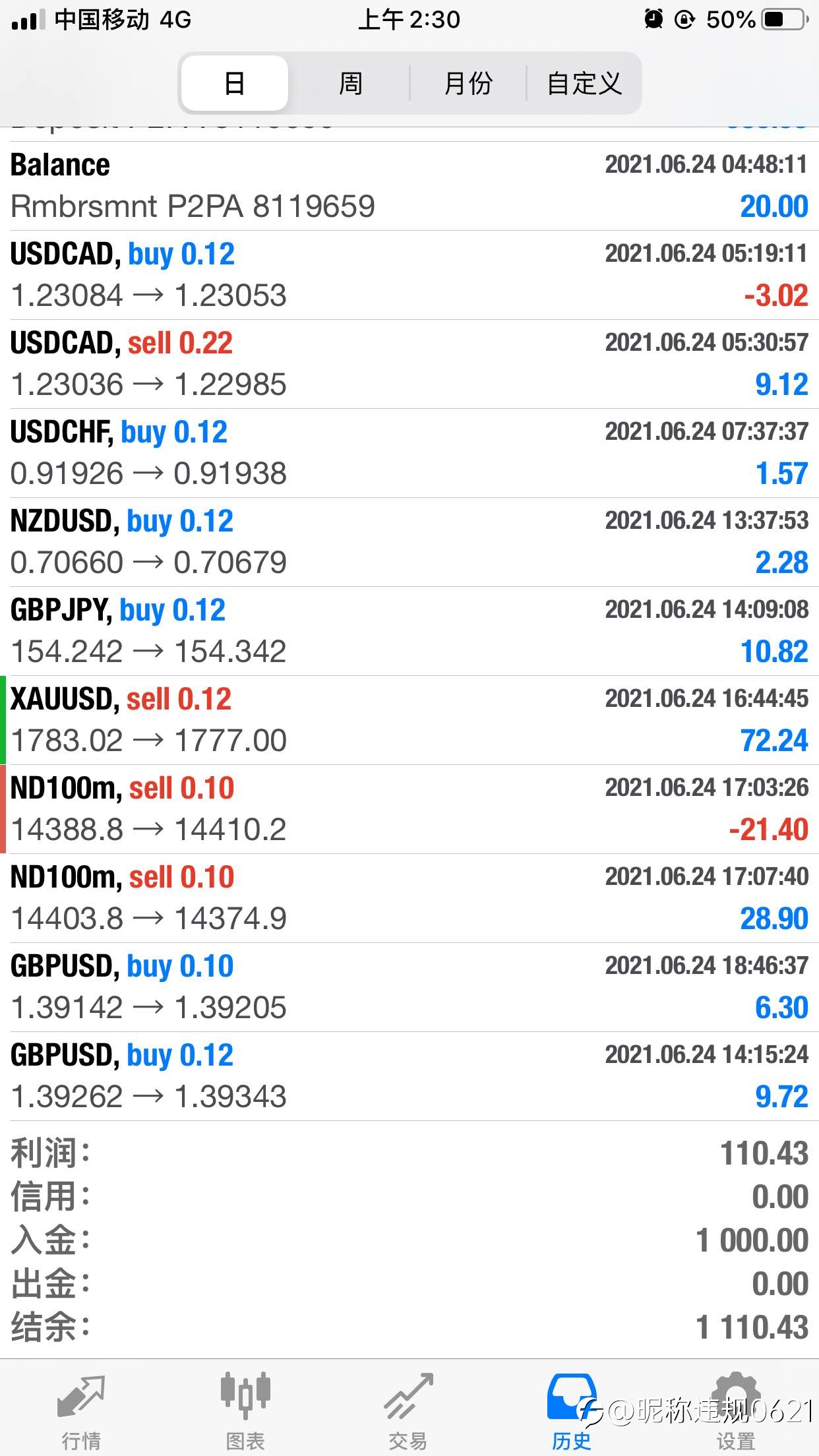Screen dimensions: 819x1456
Task: Choose the 自定义 custom period
Action: click(584, 83)
